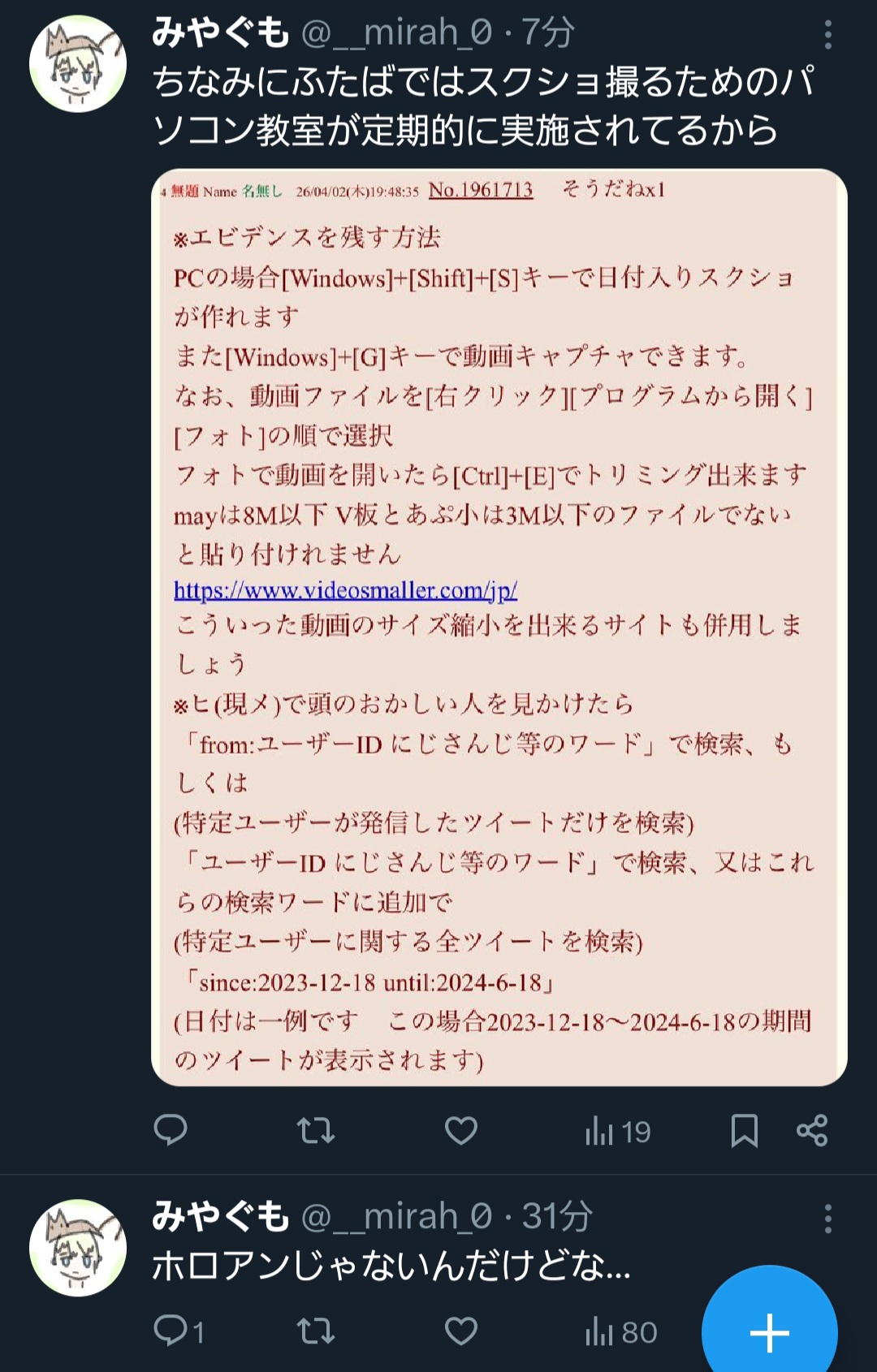View analytics showing 80 views
This screenshot has width=877, height=1372.
pos(620,1332)
